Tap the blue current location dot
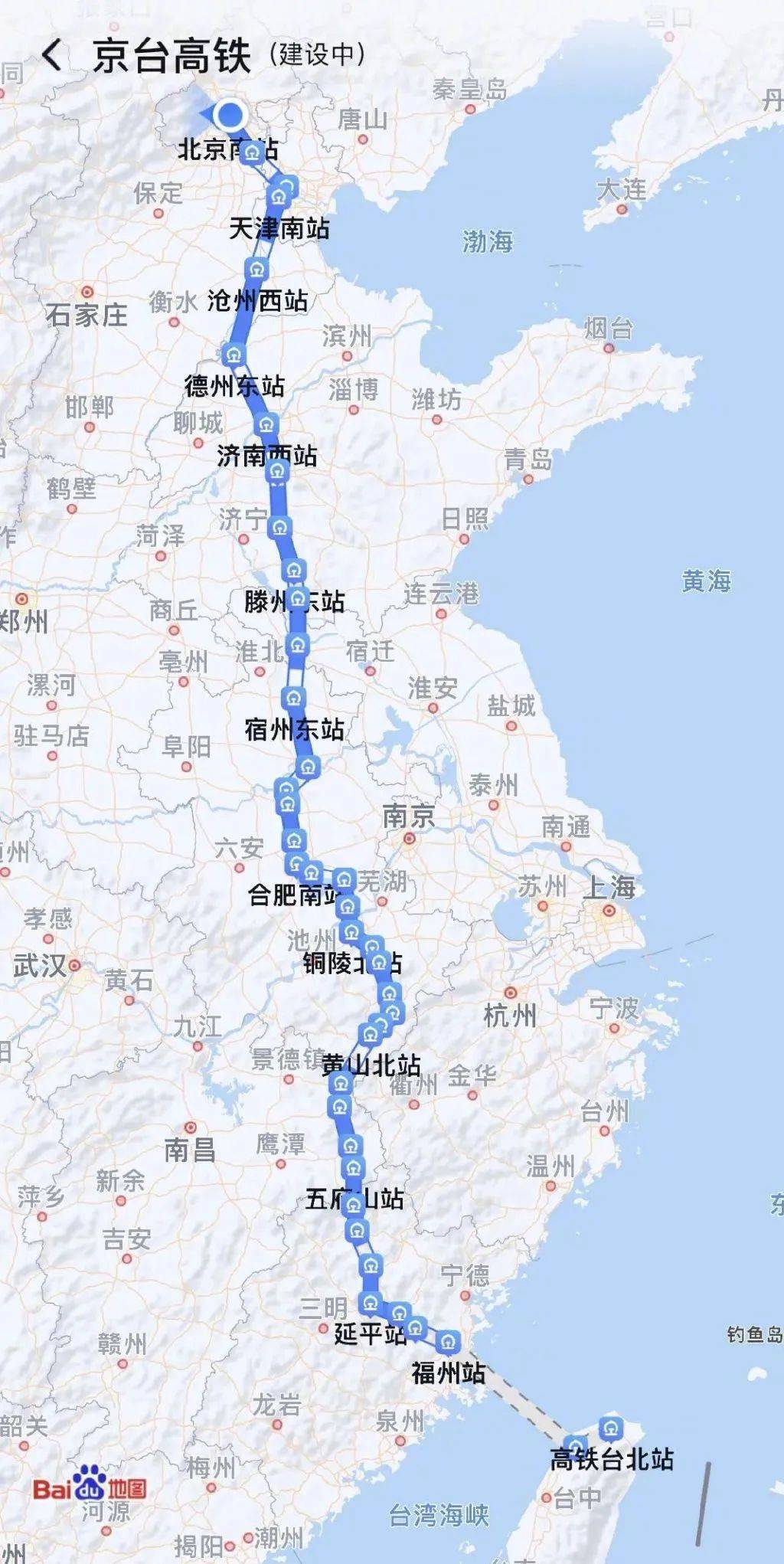Viewport: 784px width, 1564px height. [x=229, y=116]
